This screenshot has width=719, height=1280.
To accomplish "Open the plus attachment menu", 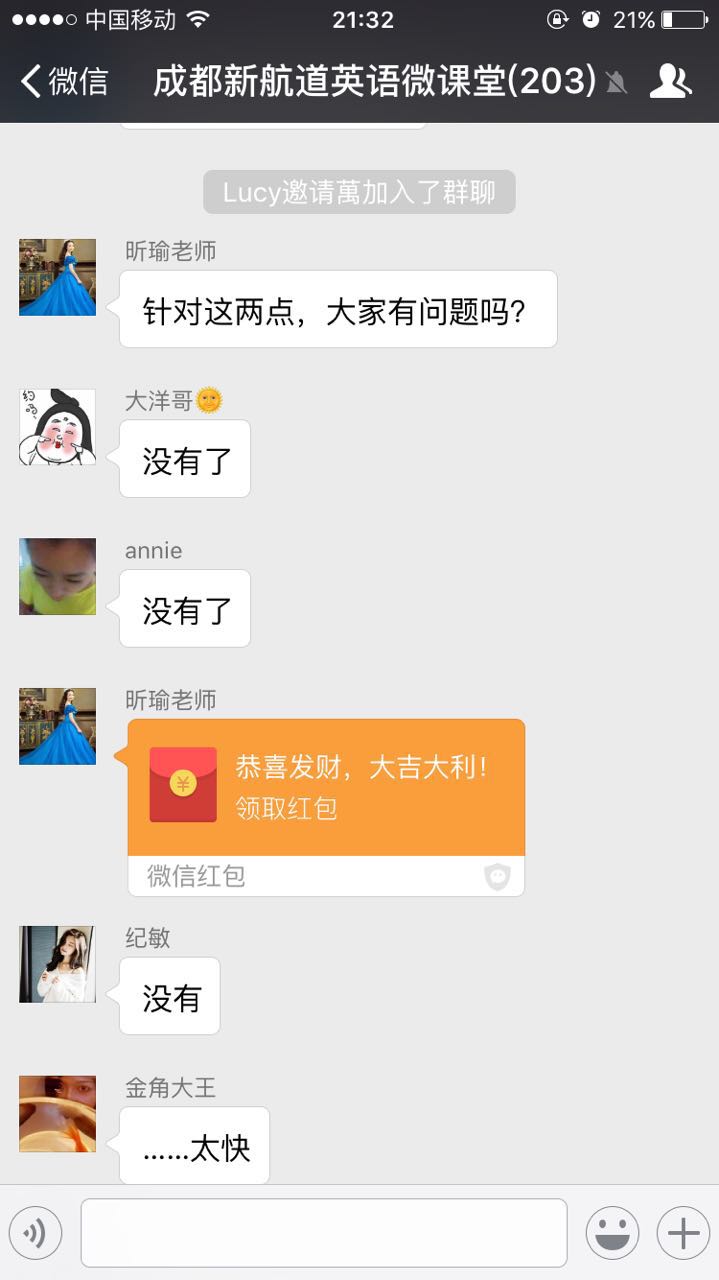I will coord(683,1233).
